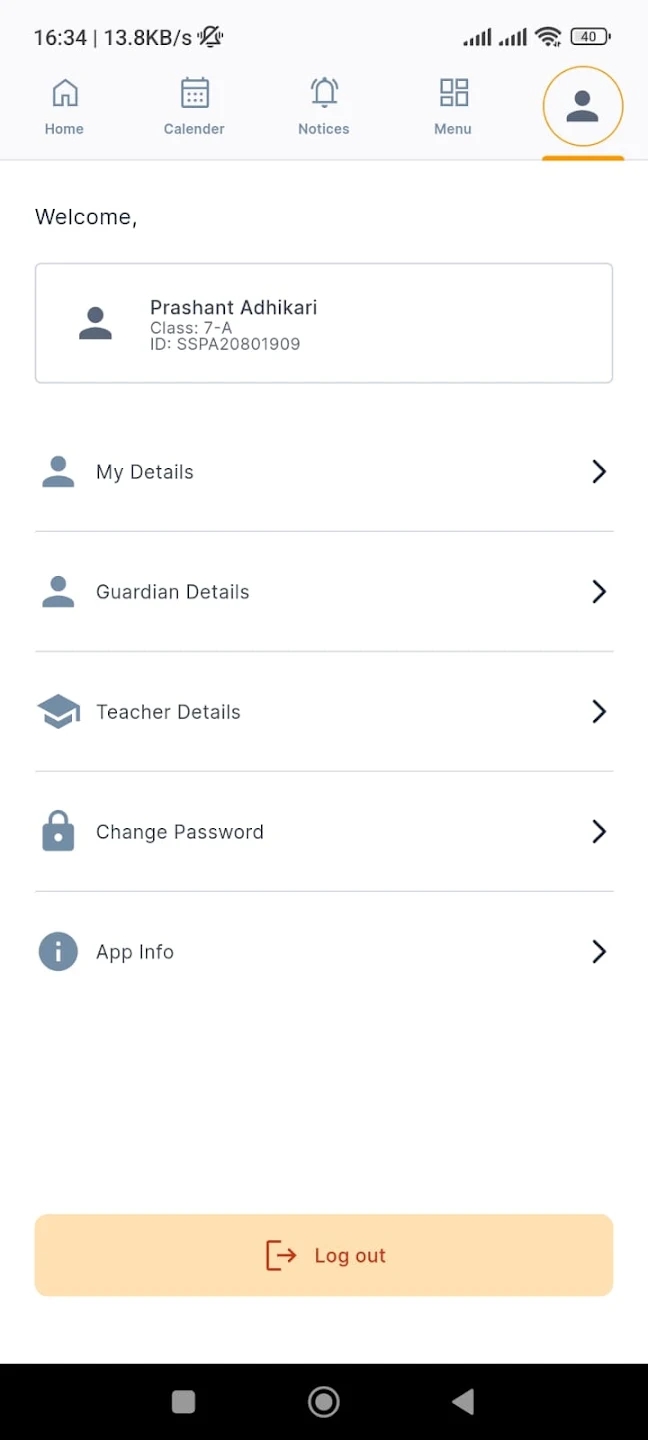Screen dimensions: 648x1440
Task: Open the Menu tab
Action: pos(453,108)
